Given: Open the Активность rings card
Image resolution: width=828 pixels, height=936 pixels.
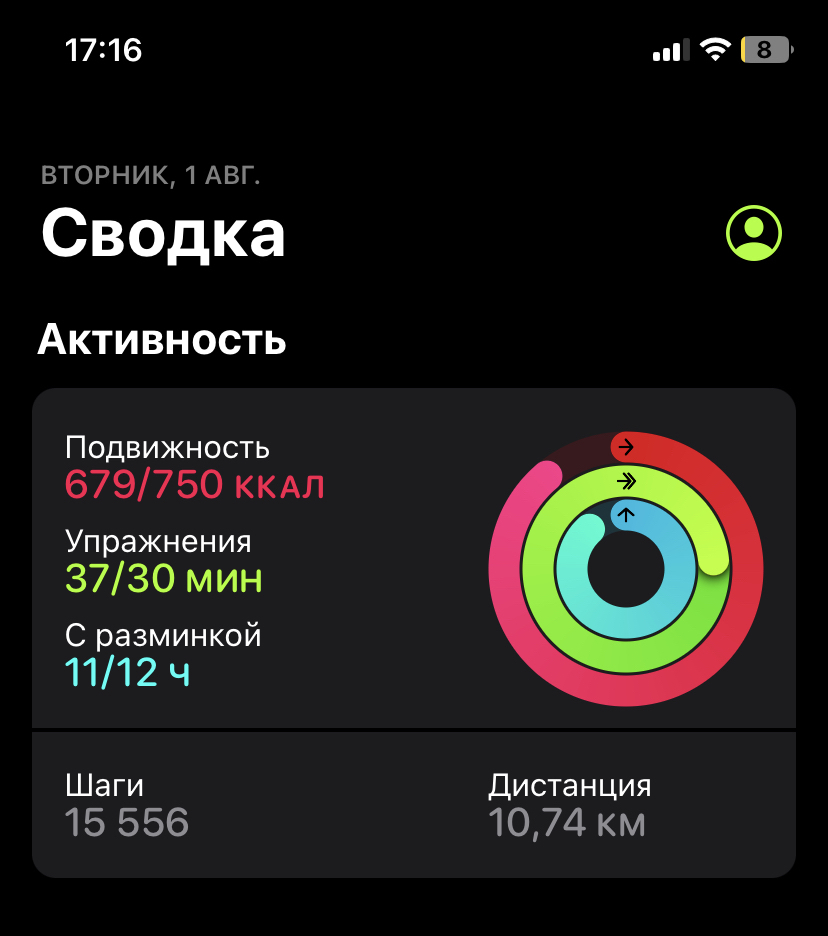Looking at the screenshot, I should (x=413, y=560).
